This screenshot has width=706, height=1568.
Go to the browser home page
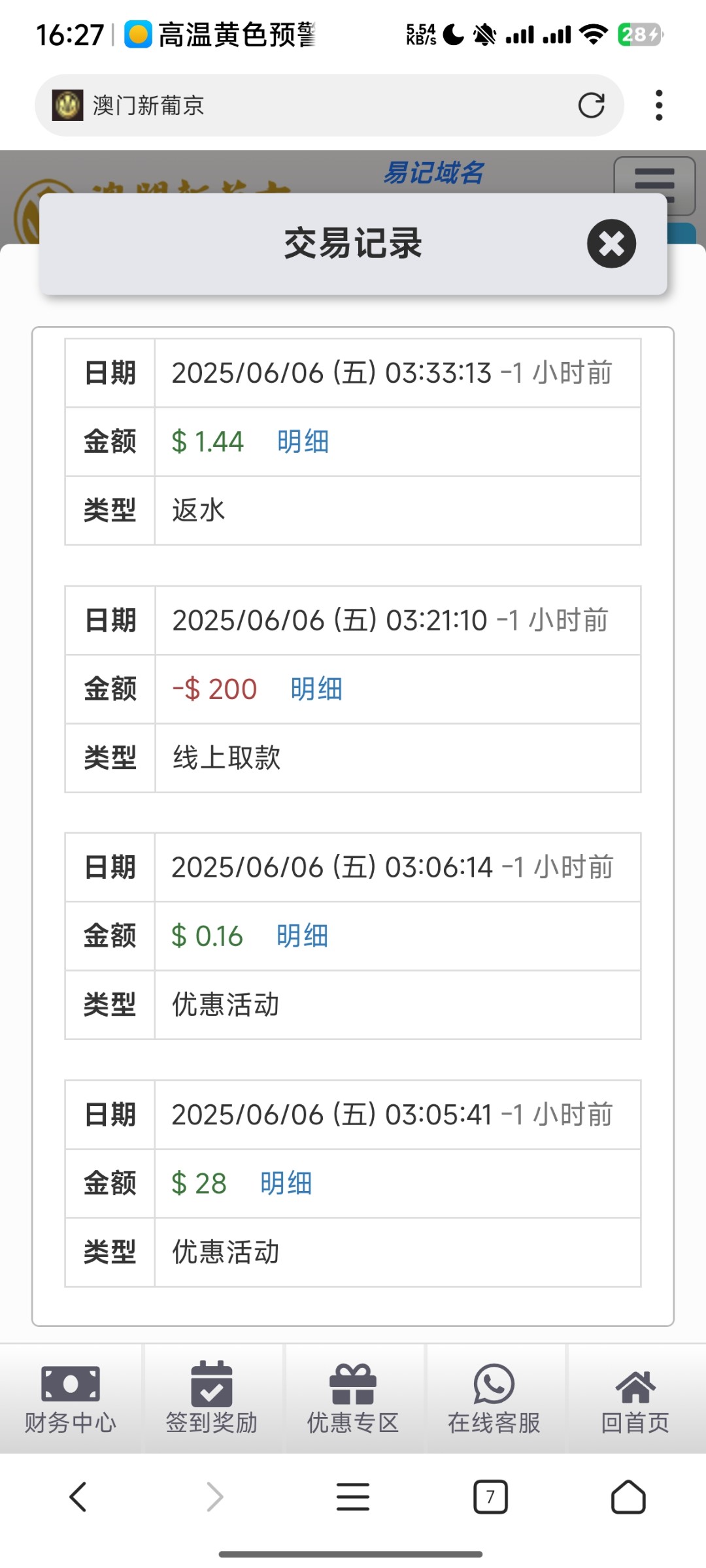tap(628, 1497)
